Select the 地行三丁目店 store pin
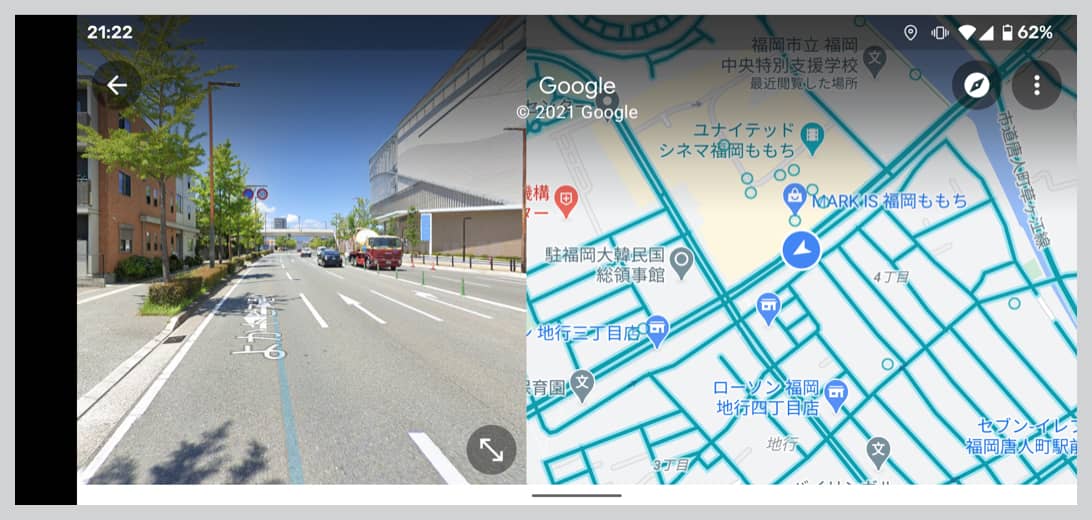The height and width of the screenshot is (520, 1092). [656, 329]
